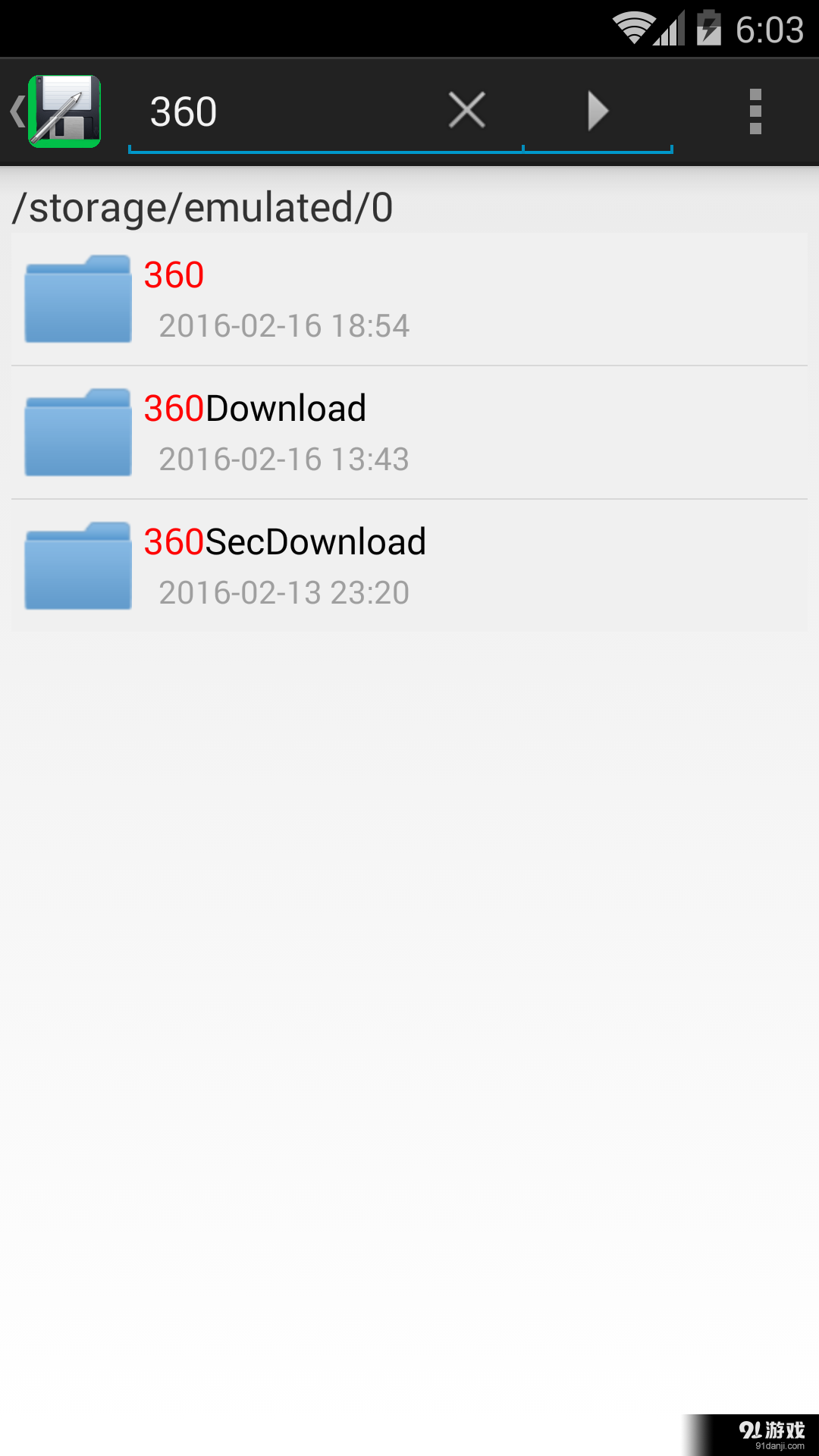Tap the Wi-Fi icon in the status bar
Screen dimensions: 819x1456
(634, 25)
